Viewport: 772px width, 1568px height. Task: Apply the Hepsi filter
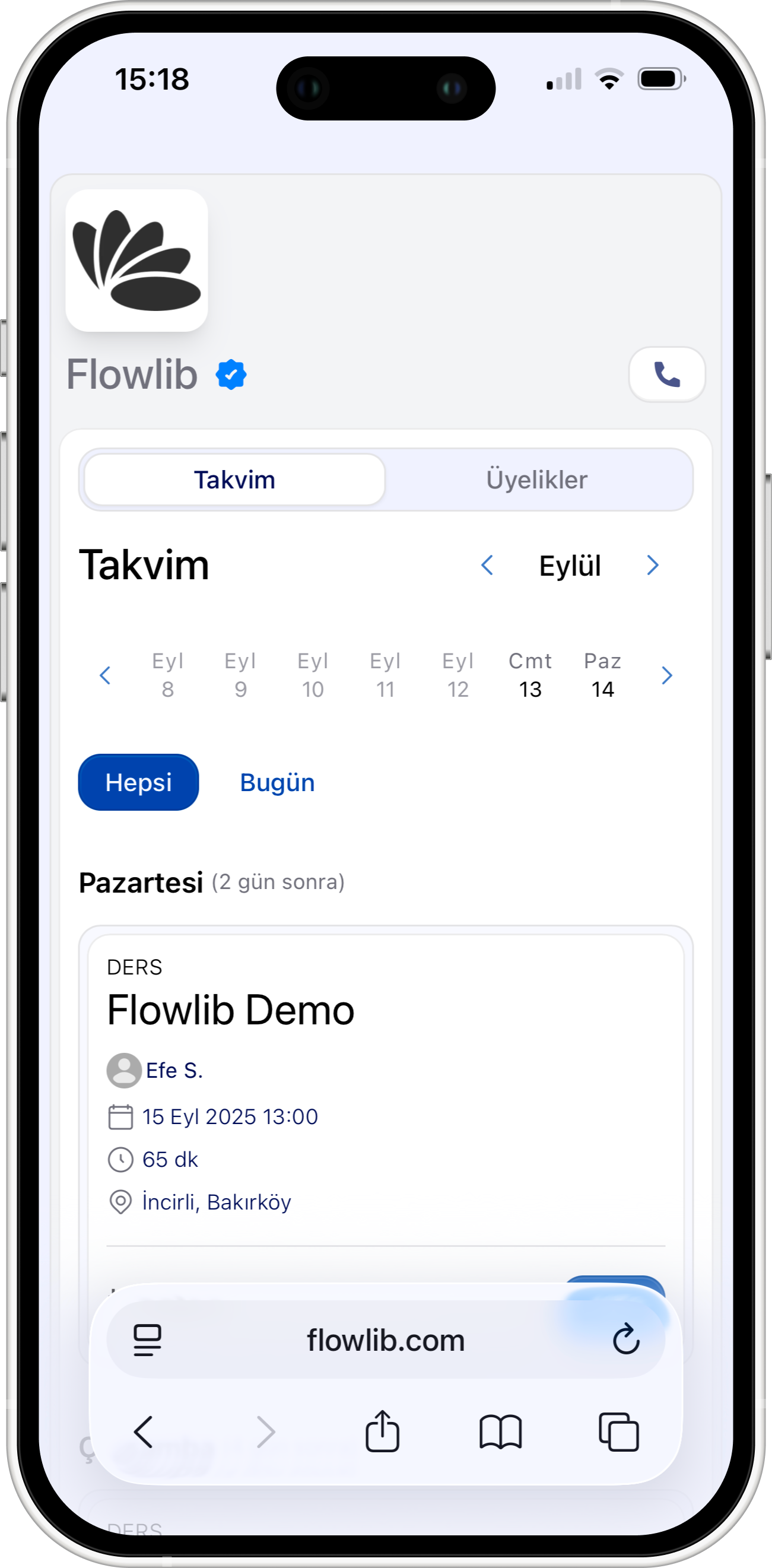pyautogui.click(x=138, y=782)
